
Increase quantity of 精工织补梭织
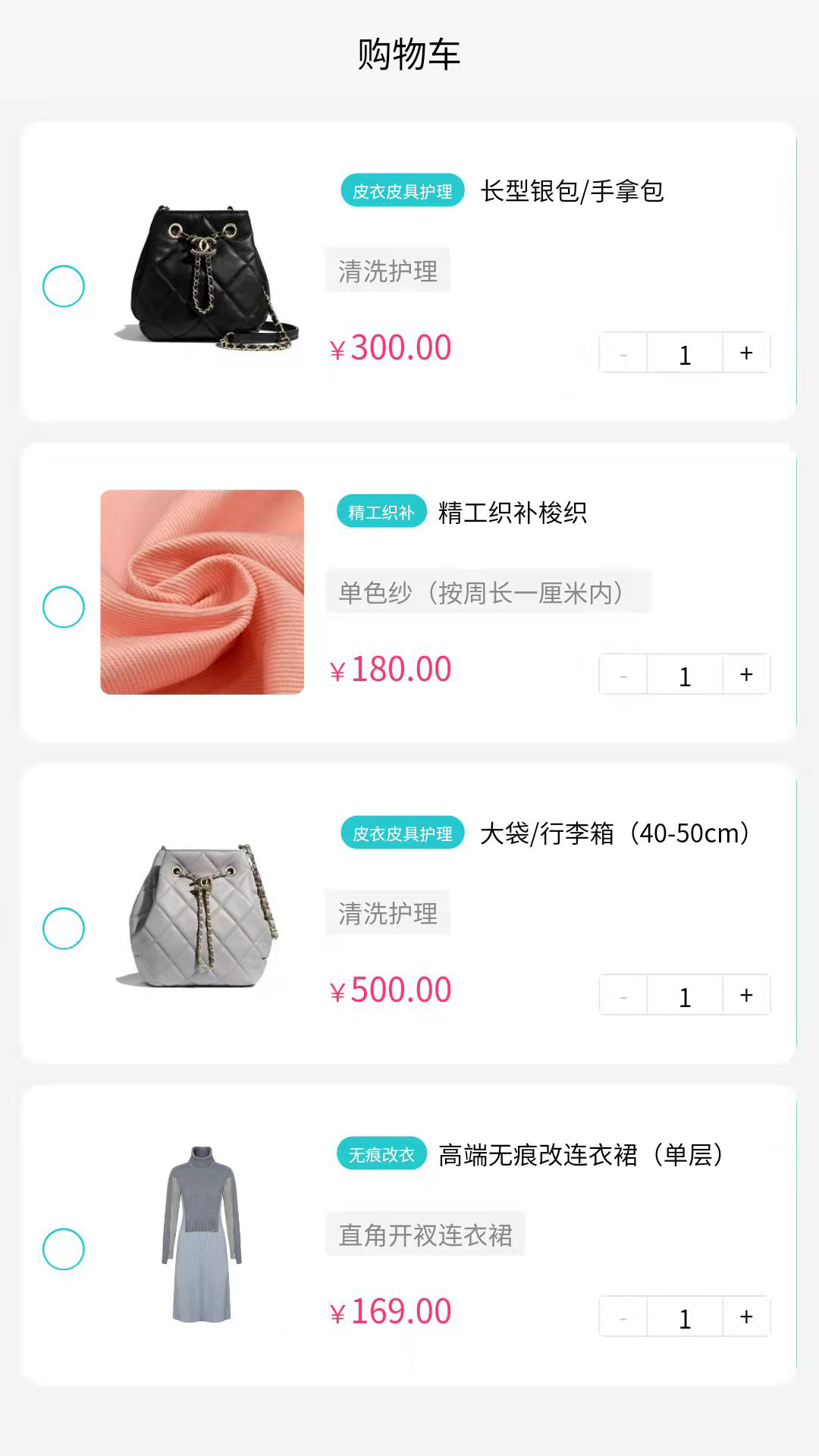pos(745,674)
